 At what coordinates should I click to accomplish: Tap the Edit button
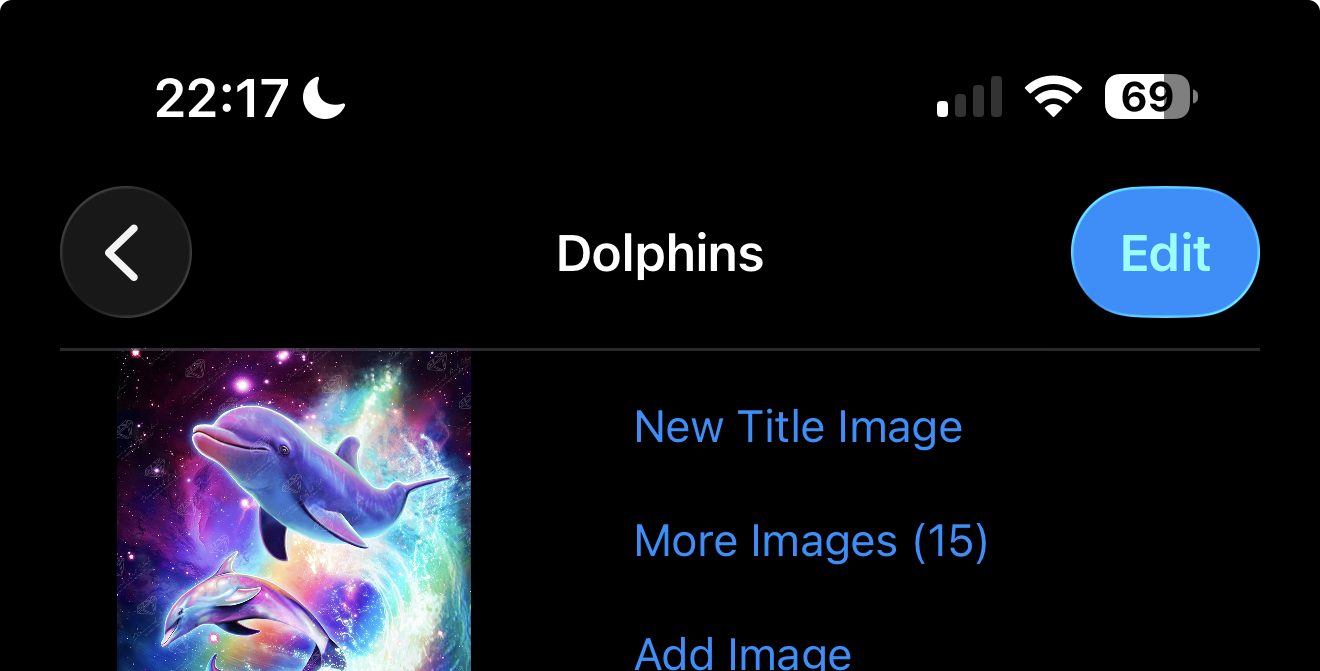[x=1165, y=253]
